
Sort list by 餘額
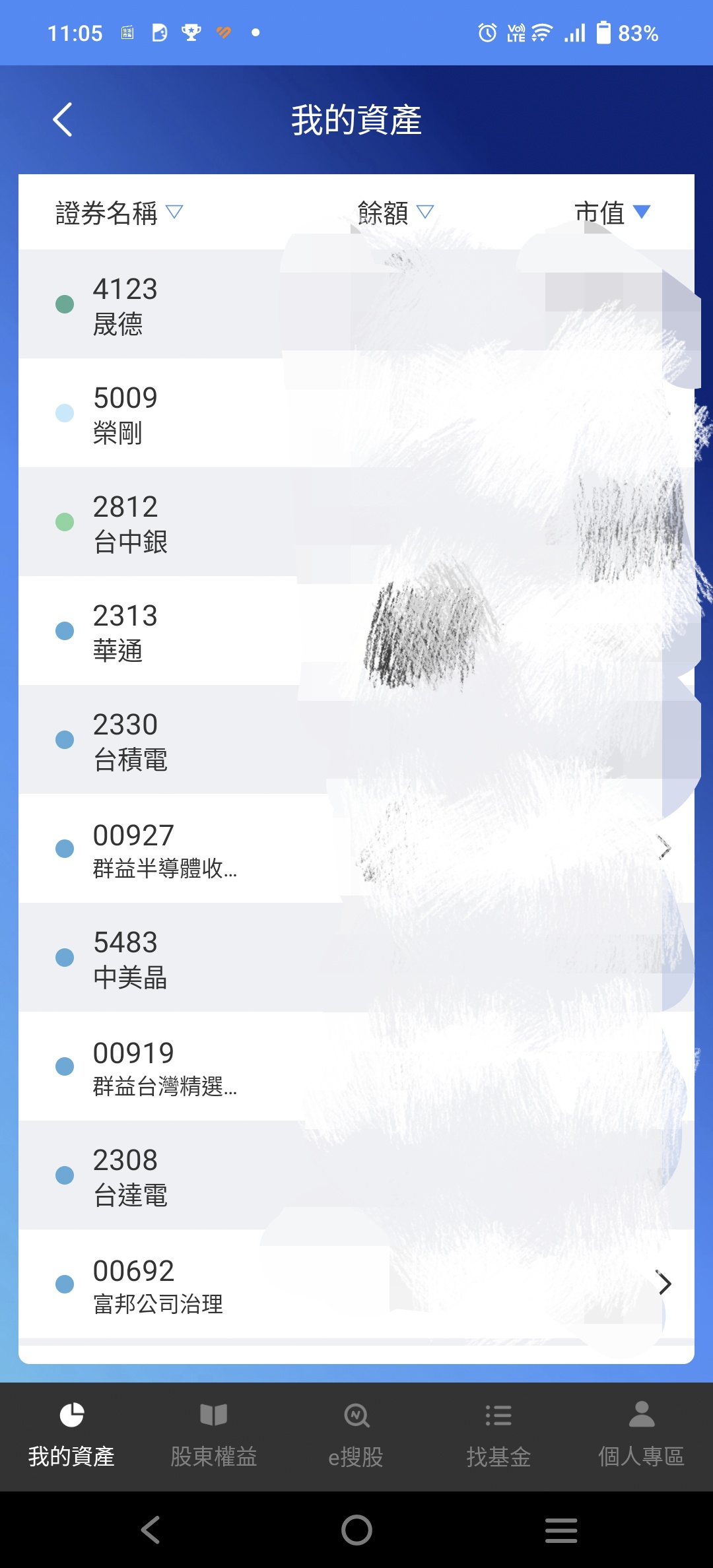click(x=395, y=212)
